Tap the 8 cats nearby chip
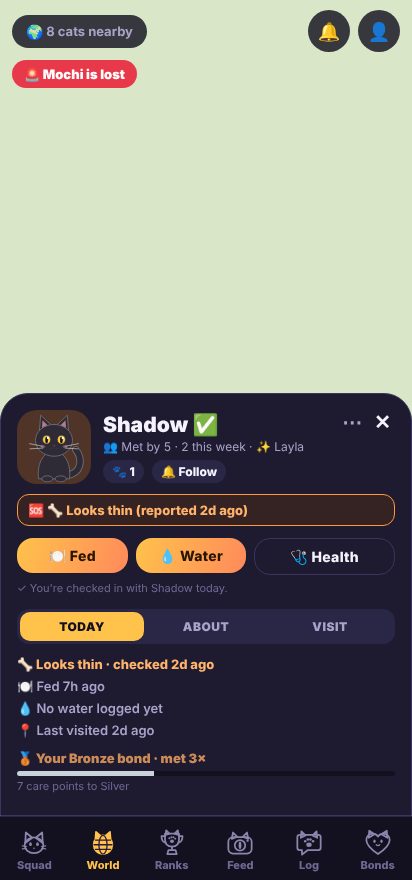Viewport: 412px width, 880px height. 79,31
